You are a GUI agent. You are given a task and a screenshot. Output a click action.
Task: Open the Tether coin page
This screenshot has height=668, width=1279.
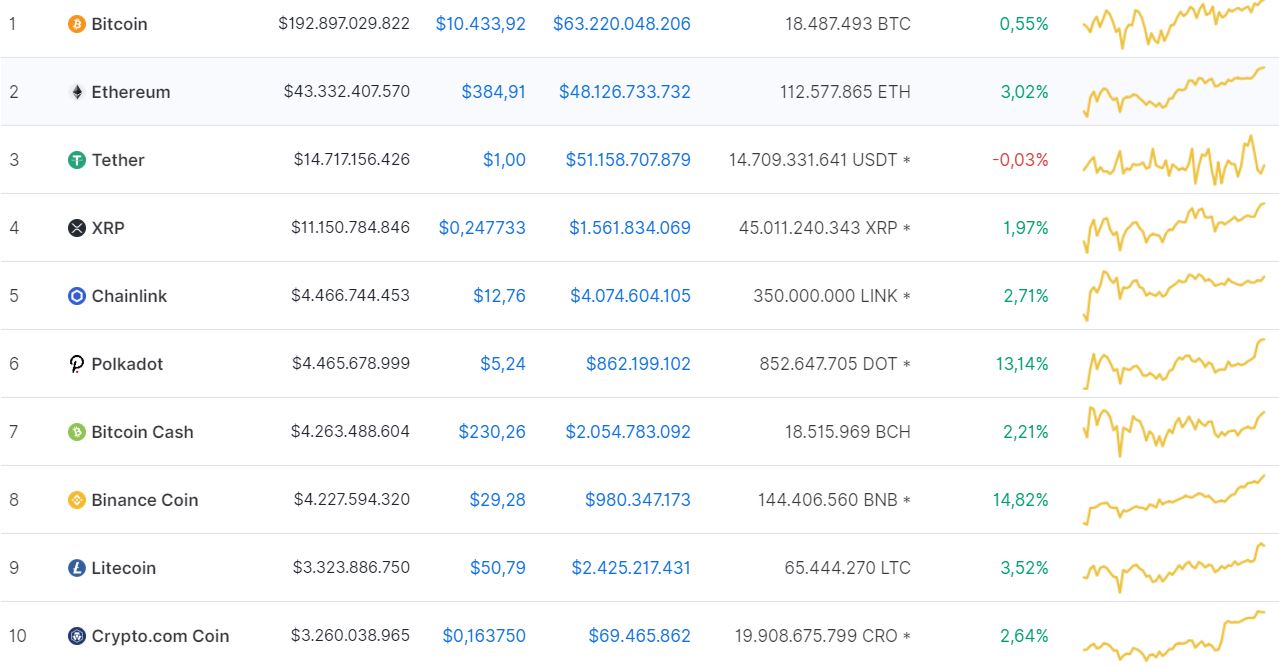(x=118, y=160)
